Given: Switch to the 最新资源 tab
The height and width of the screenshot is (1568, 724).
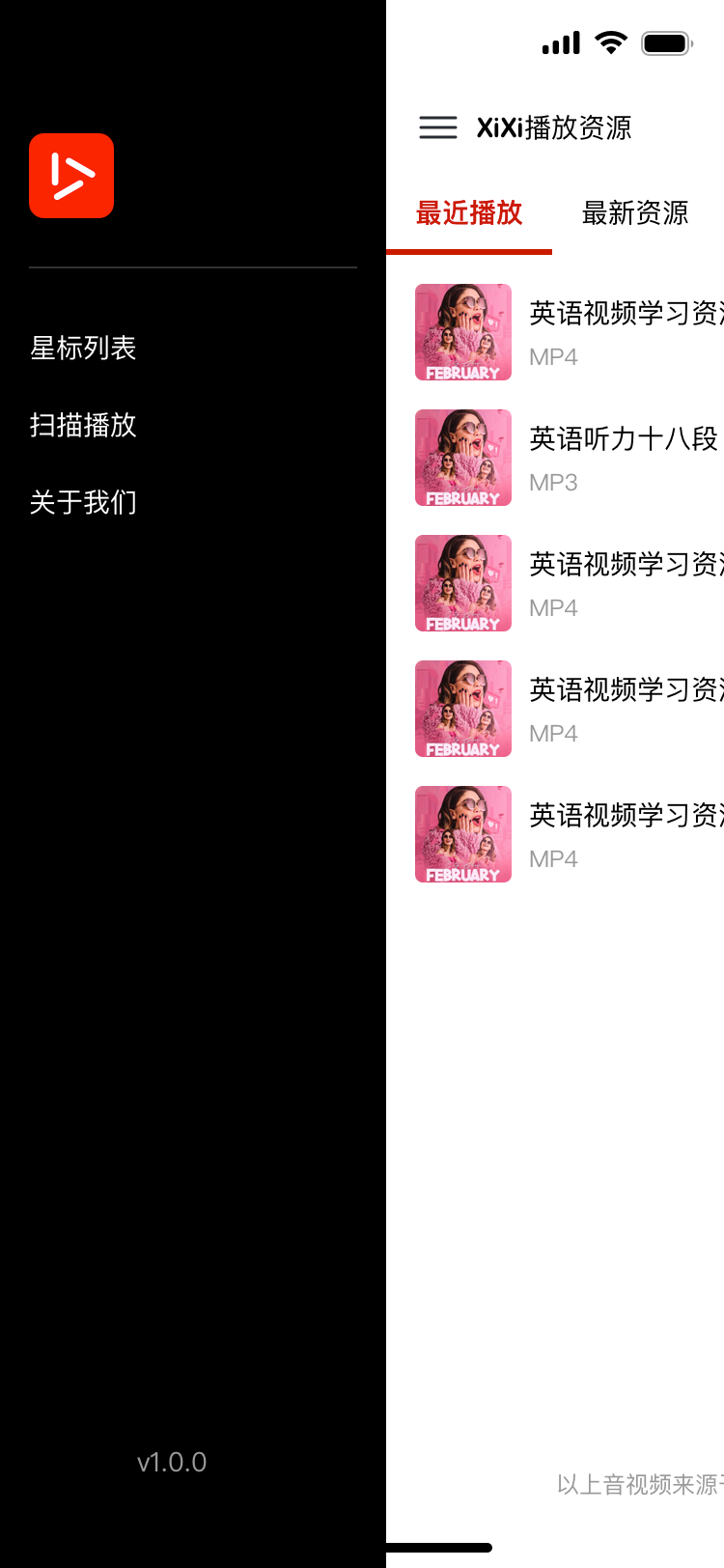Looking at the screenshot, I should click(634, 213).
